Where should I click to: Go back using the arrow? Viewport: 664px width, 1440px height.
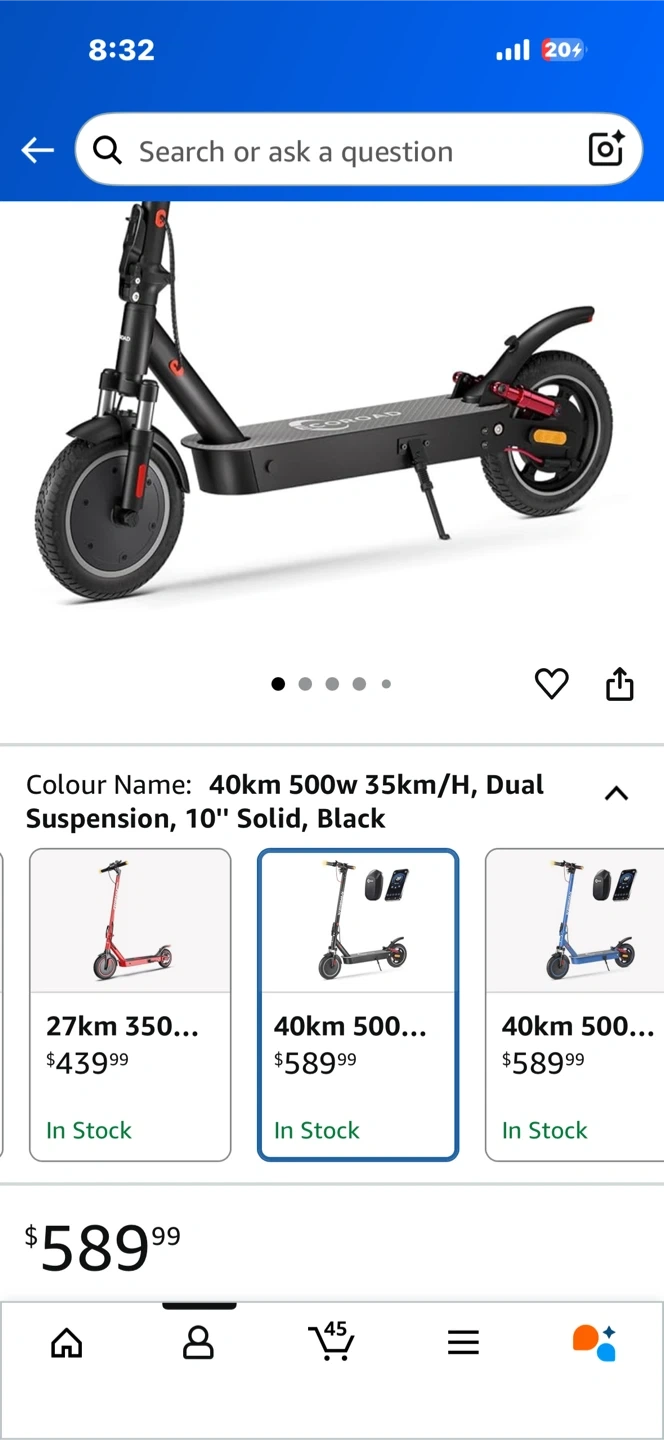click(37, 151)
